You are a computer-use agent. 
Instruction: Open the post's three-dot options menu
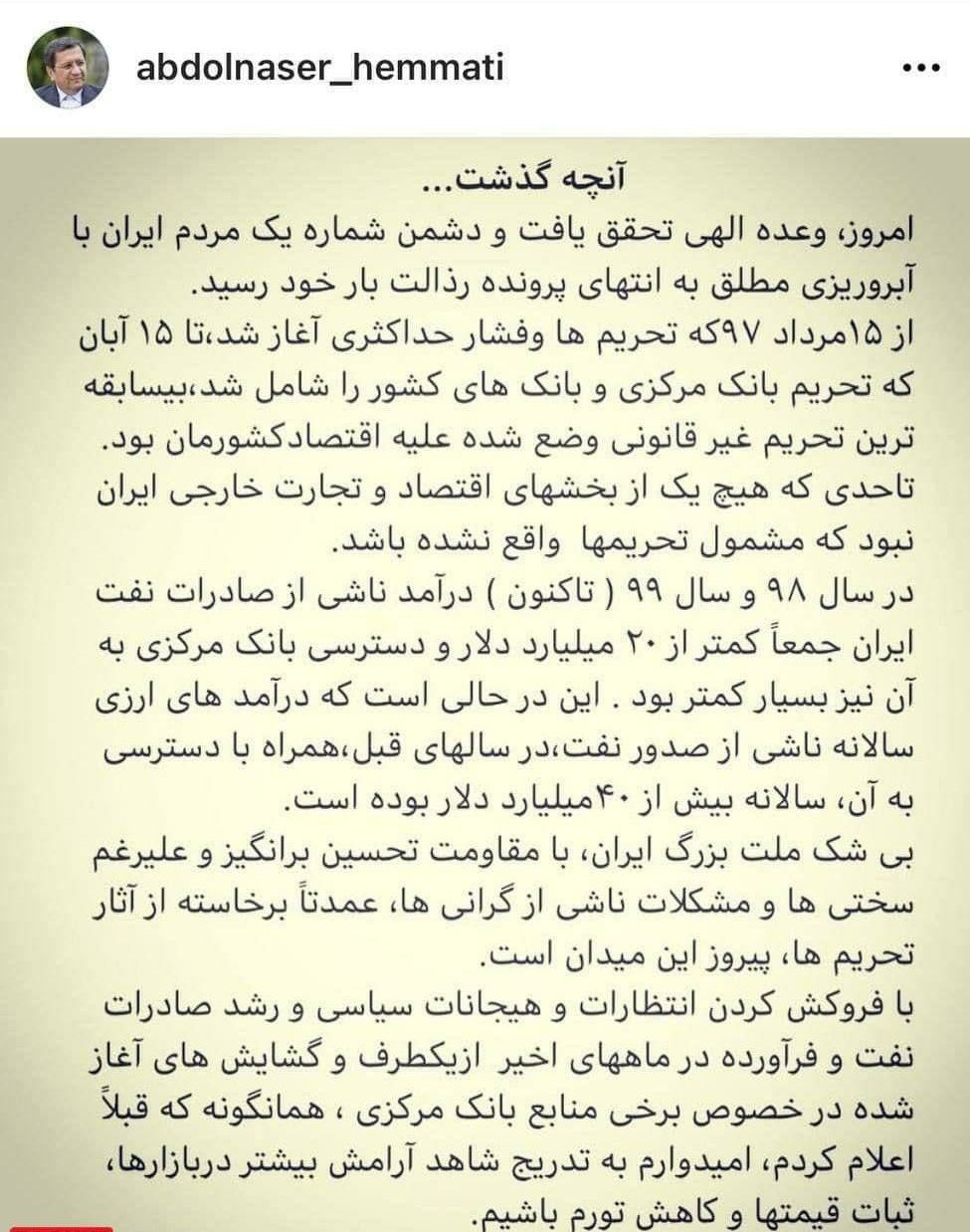point(919,68)
